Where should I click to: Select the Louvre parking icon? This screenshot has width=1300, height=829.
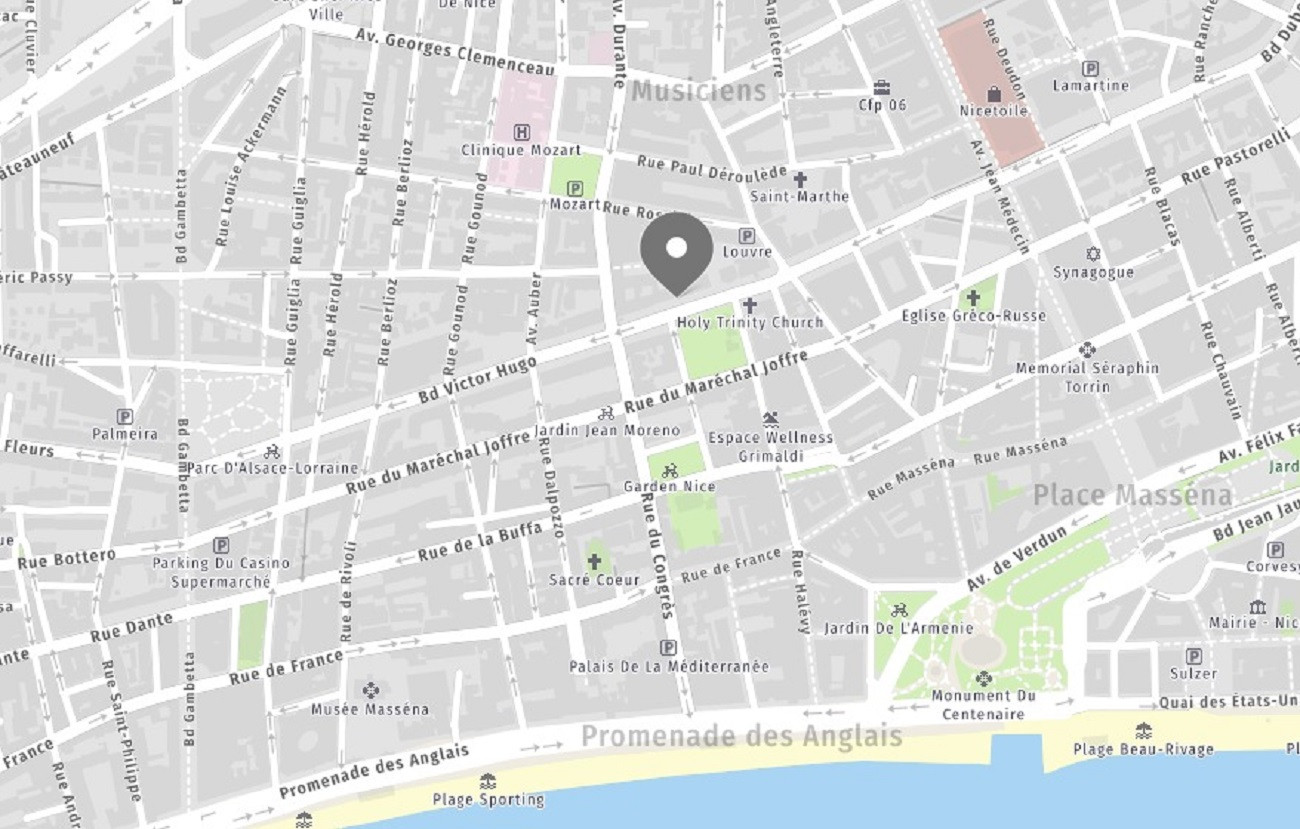(x=746, y=236)
